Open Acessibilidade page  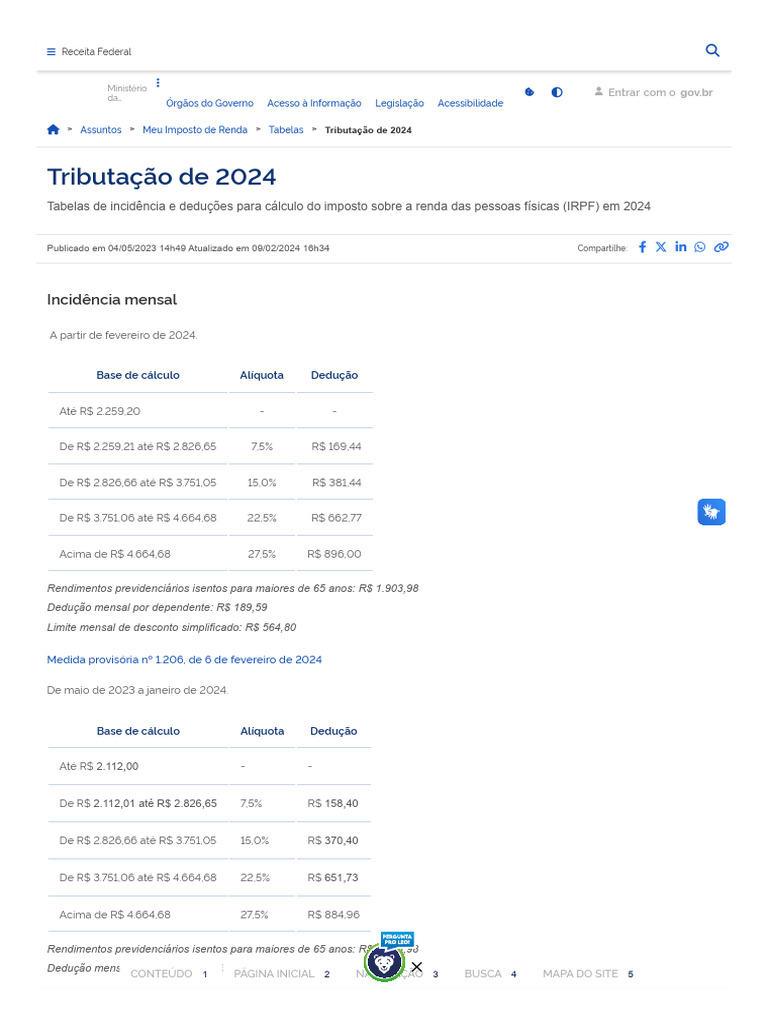470,103
